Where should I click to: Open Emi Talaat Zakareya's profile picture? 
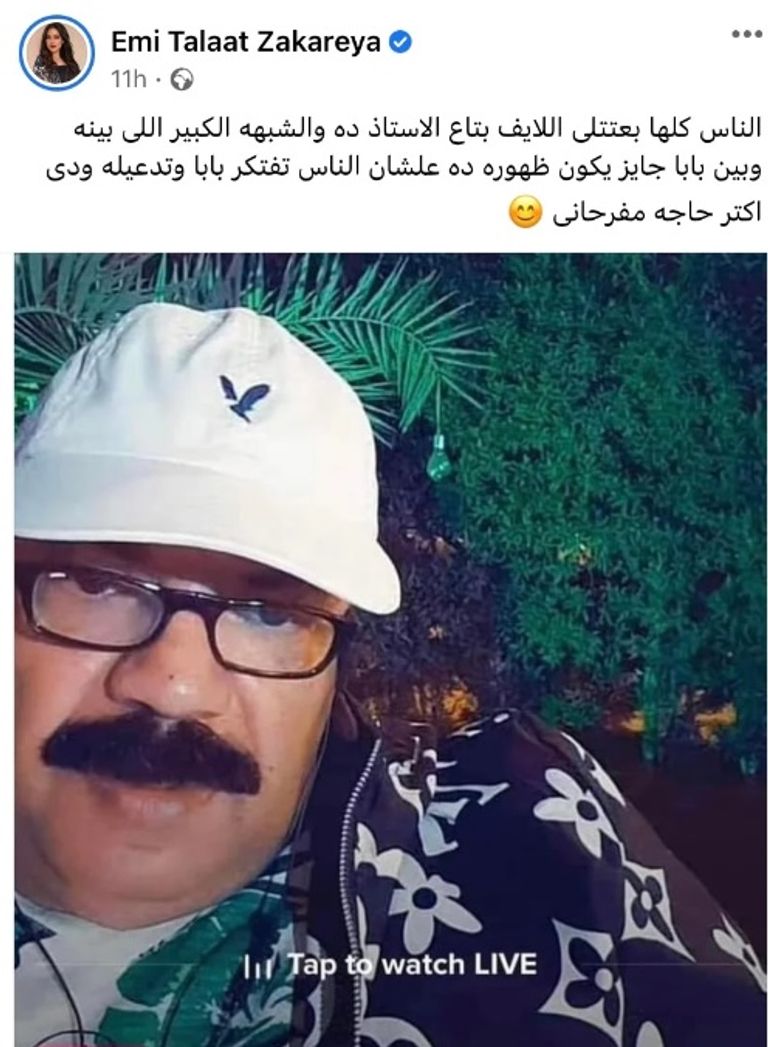tap(57, 54)
